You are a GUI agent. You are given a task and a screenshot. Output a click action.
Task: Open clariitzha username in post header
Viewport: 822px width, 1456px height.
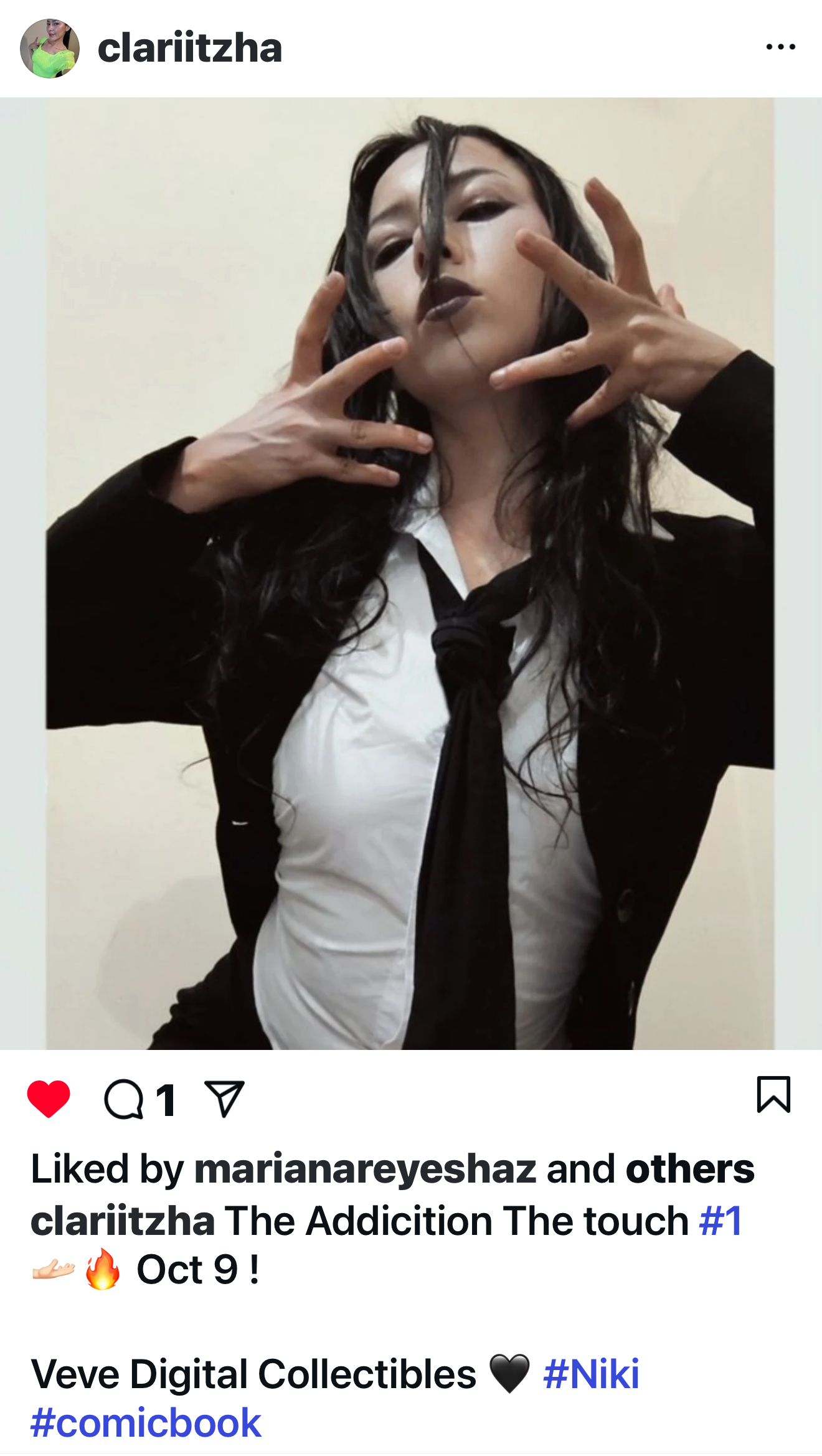(x=190, y=49)
